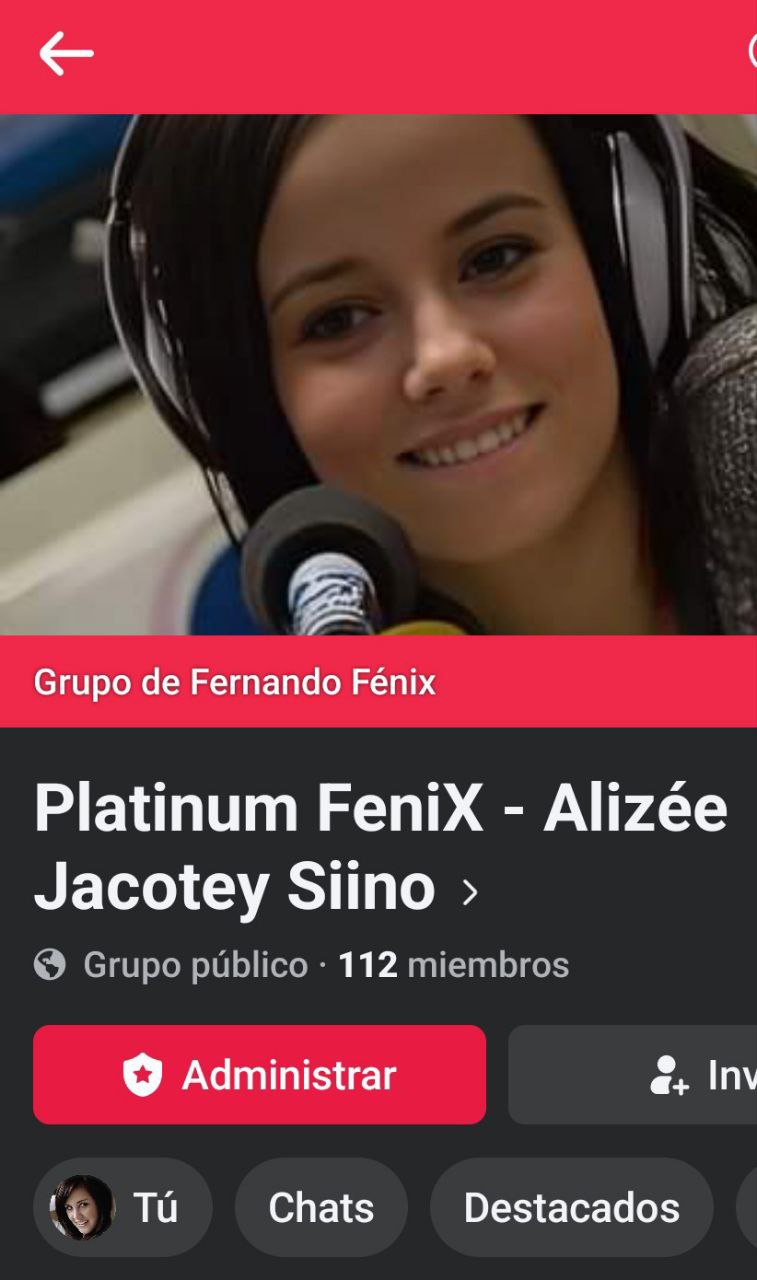Switch to the Chats chip

[x=321, y=1208]
